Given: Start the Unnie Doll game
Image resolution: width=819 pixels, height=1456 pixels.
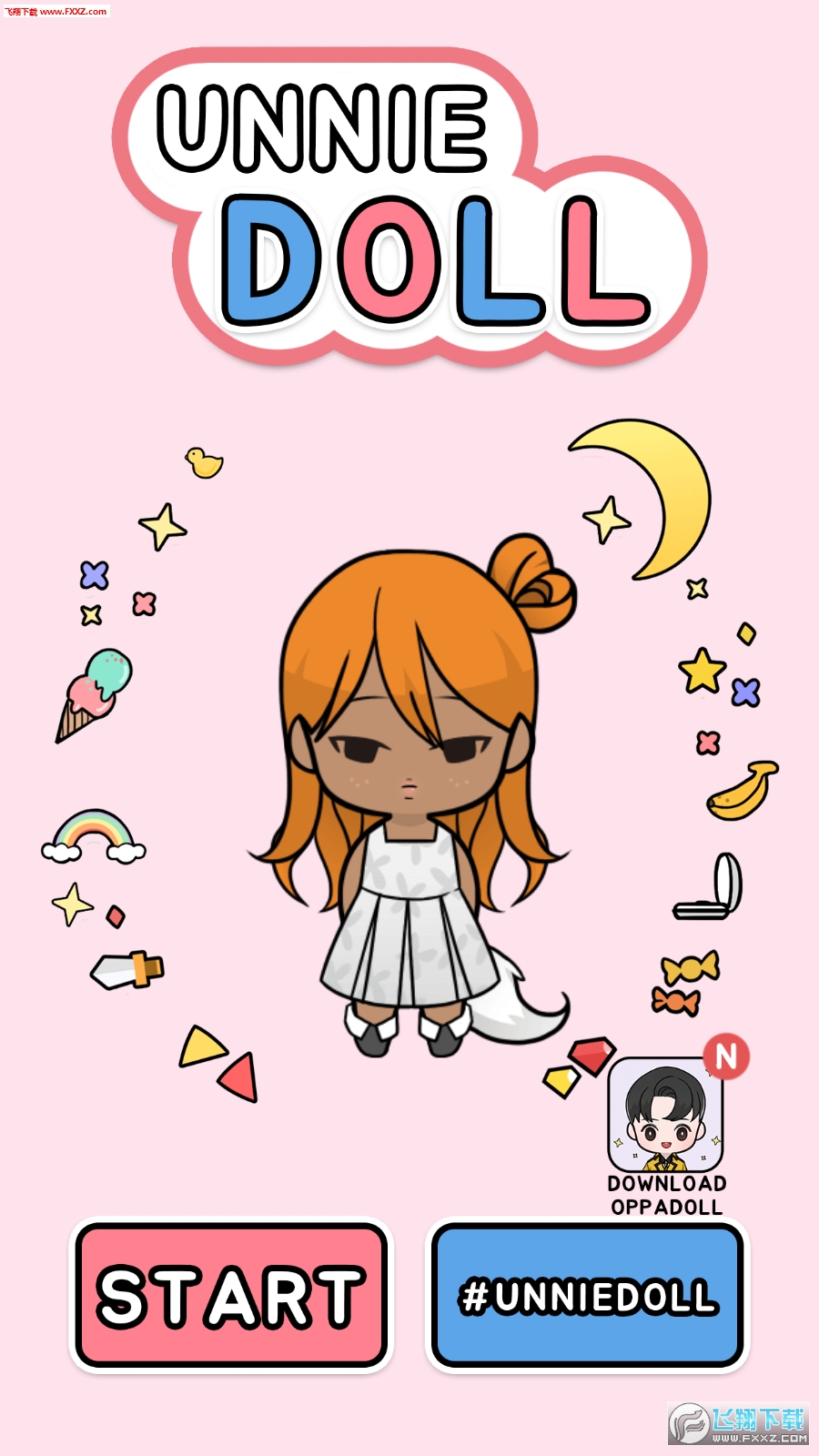Looking at the screenshot, I should [231, 1296].
